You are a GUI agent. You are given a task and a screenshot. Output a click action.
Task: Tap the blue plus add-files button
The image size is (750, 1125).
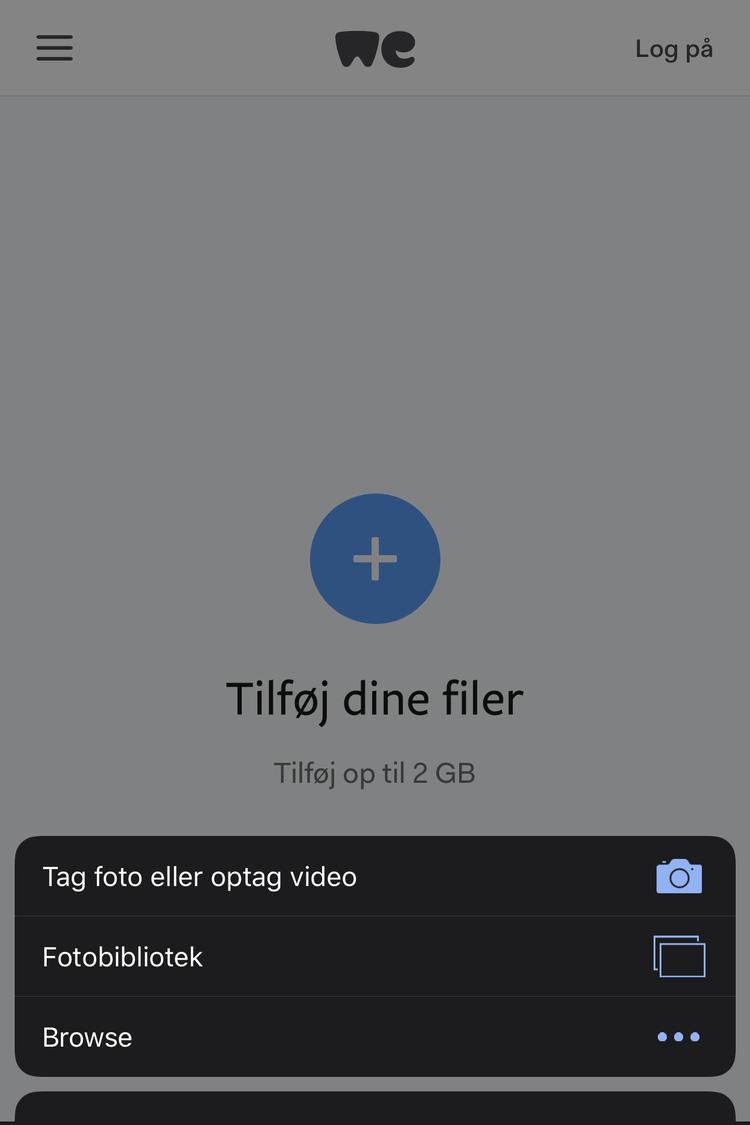pos(375,559)
